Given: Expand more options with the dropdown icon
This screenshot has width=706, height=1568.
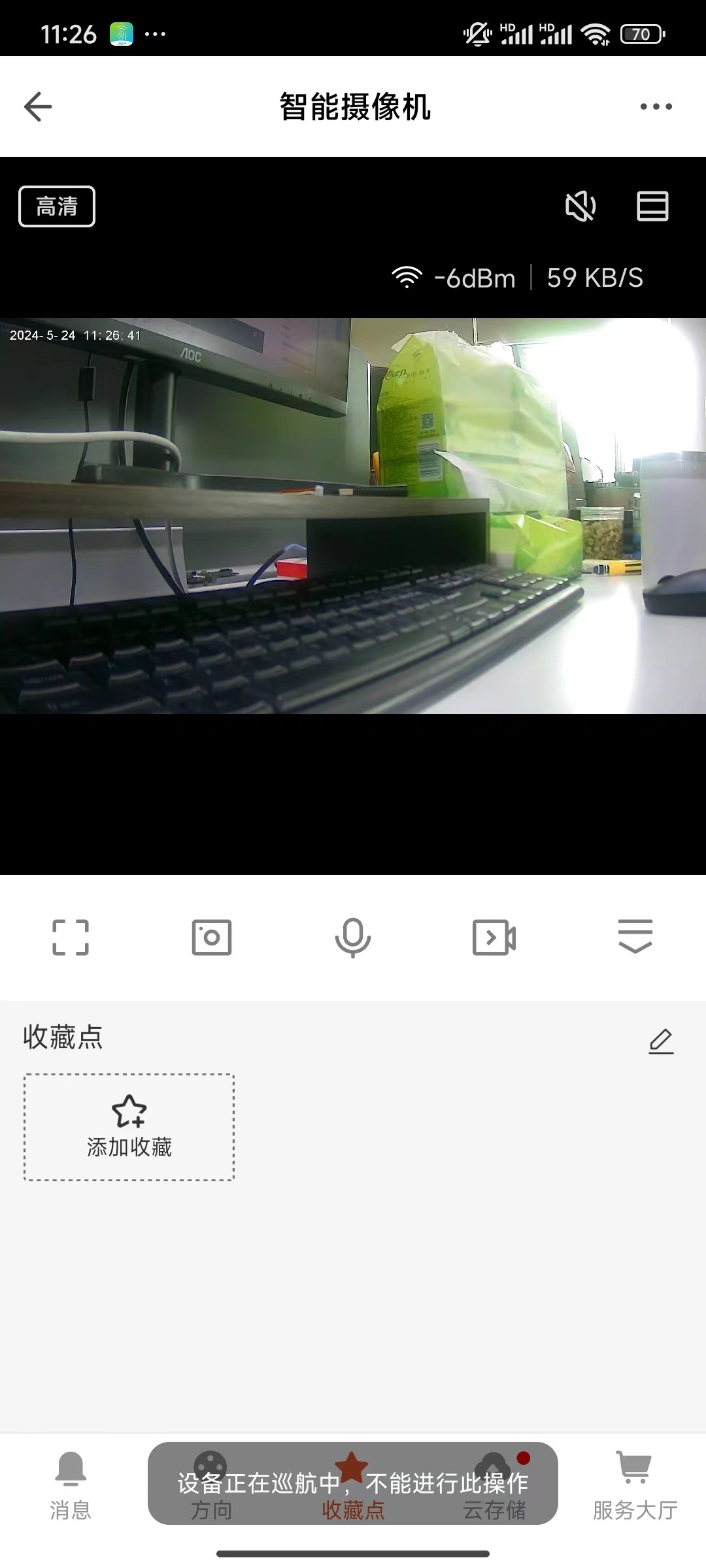Looking at the screenshot, I should (x=635, y=936).
